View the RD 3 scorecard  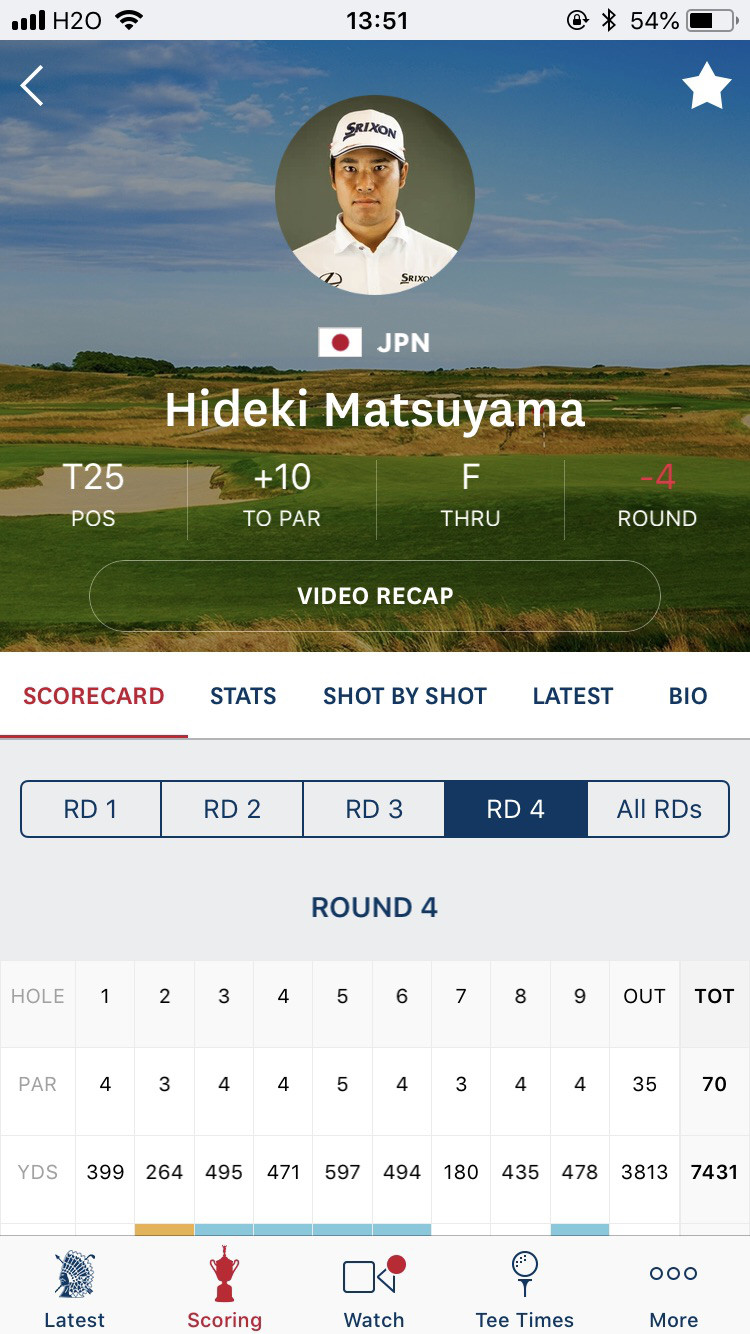[x=374, y=809]
